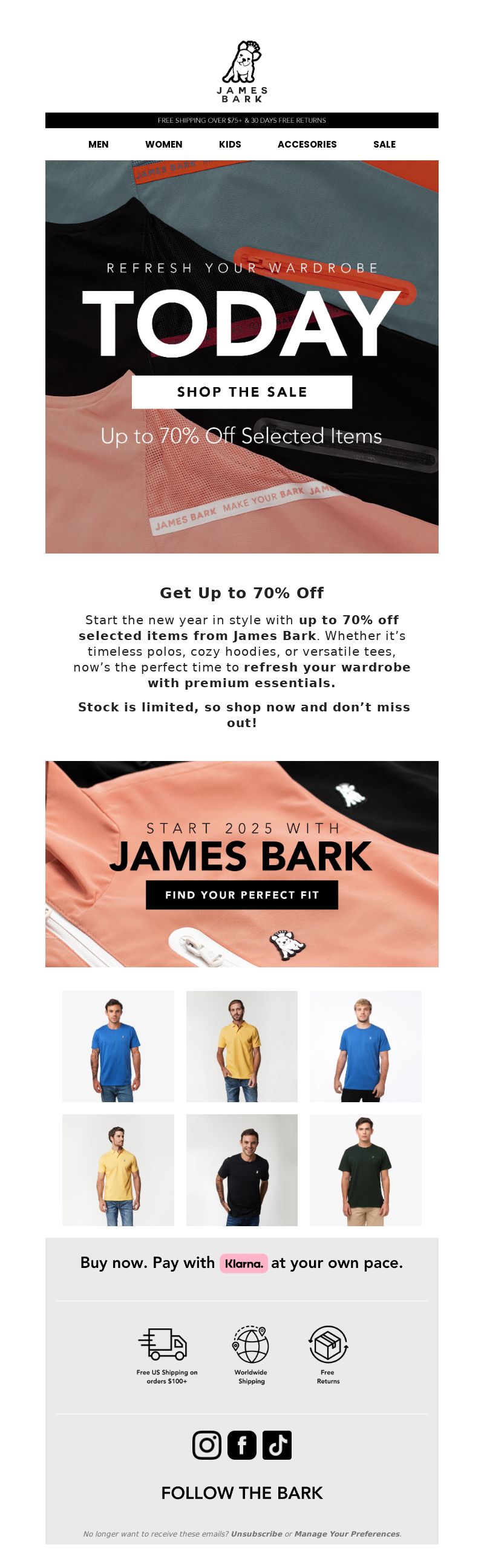Image resolution: width=484 pixels, height=1568 pixels.
Task: Open the black t-shirt product tile
Action: tap(241, 1170)
